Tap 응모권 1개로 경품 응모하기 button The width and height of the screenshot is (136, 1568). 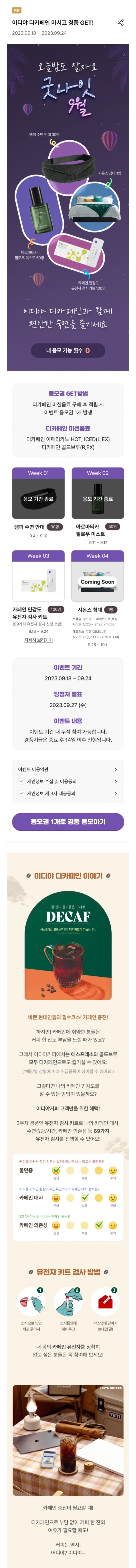coord(68,822)
